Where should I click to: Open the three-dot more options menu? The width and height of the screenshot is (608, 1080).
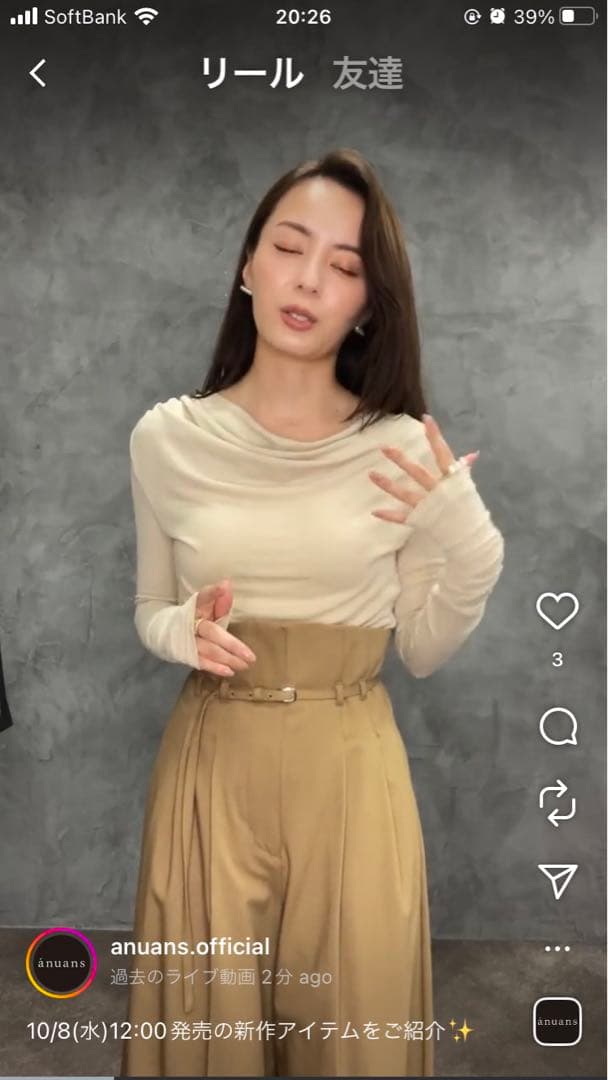[x=557, y=948]
